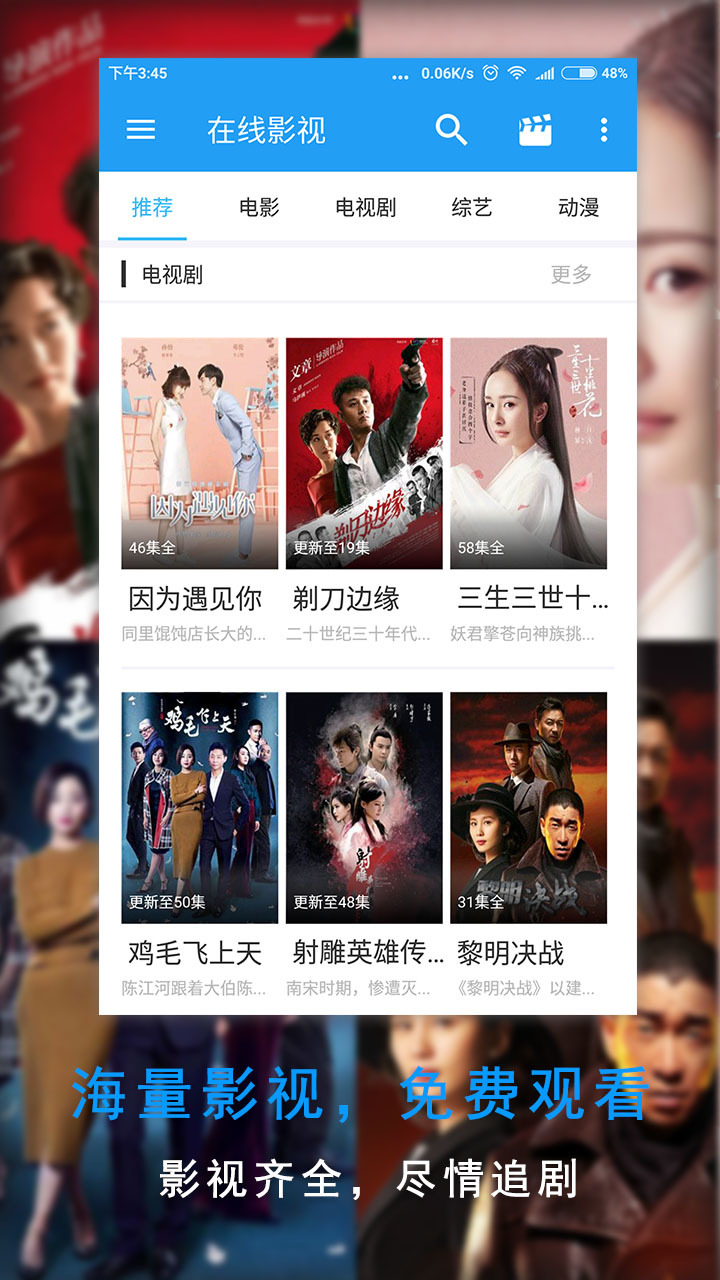720x1280 pixels.
Task: Open 鸡毛飞上天 marked 更新至50集
Action: pyautogui.click(x=199, y=807)
